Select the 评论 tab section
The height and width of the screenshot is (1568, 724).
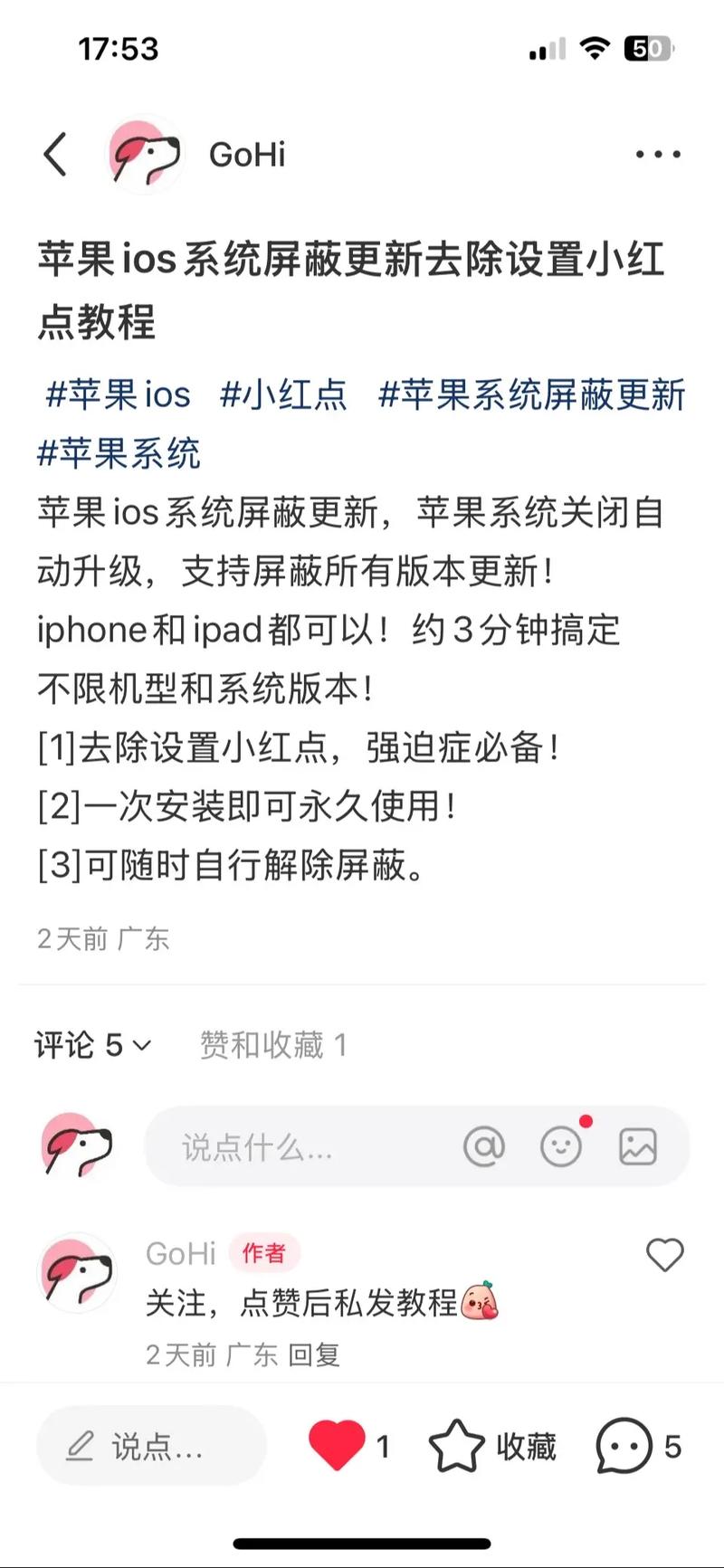(x=72, y=1046)
